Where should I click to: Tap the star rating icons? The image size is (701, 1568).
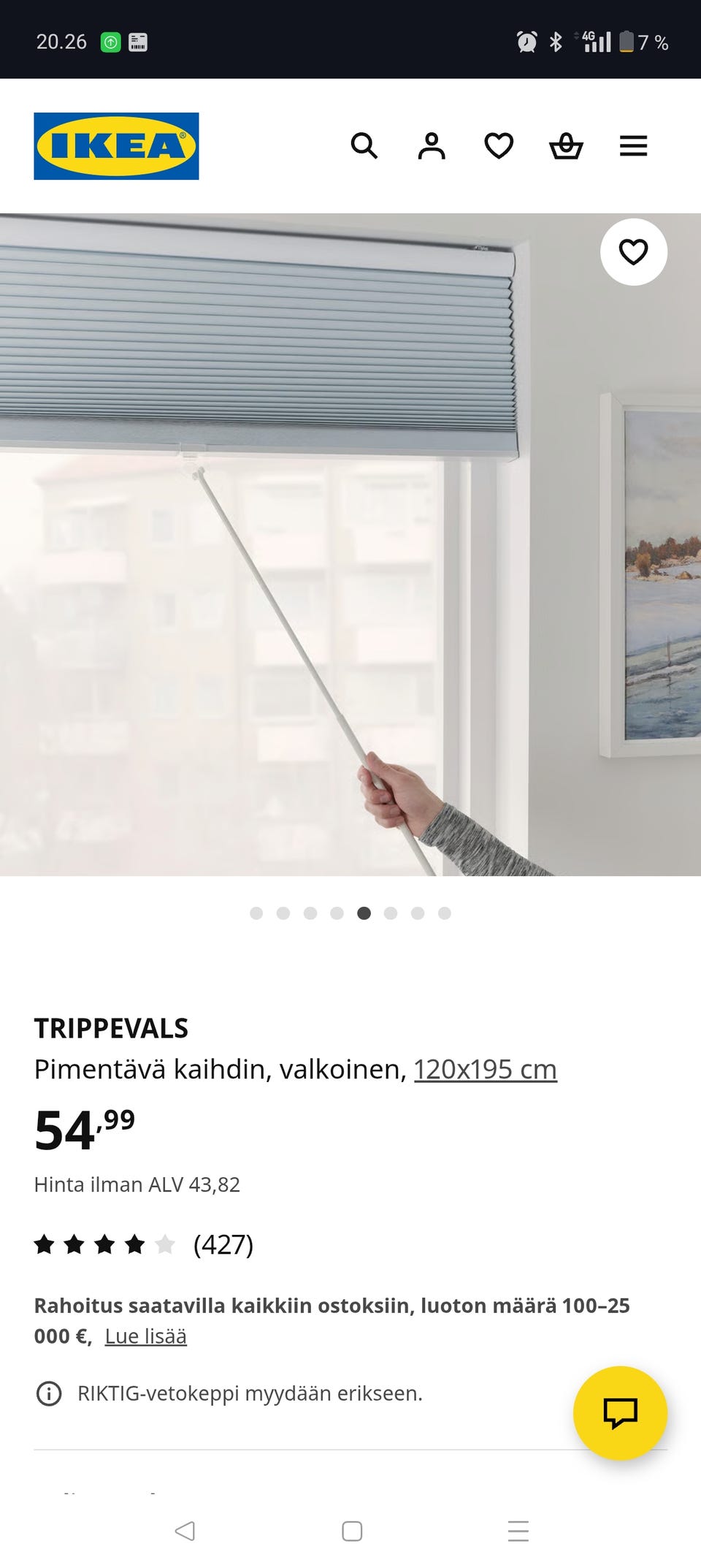coord(104,1242)
